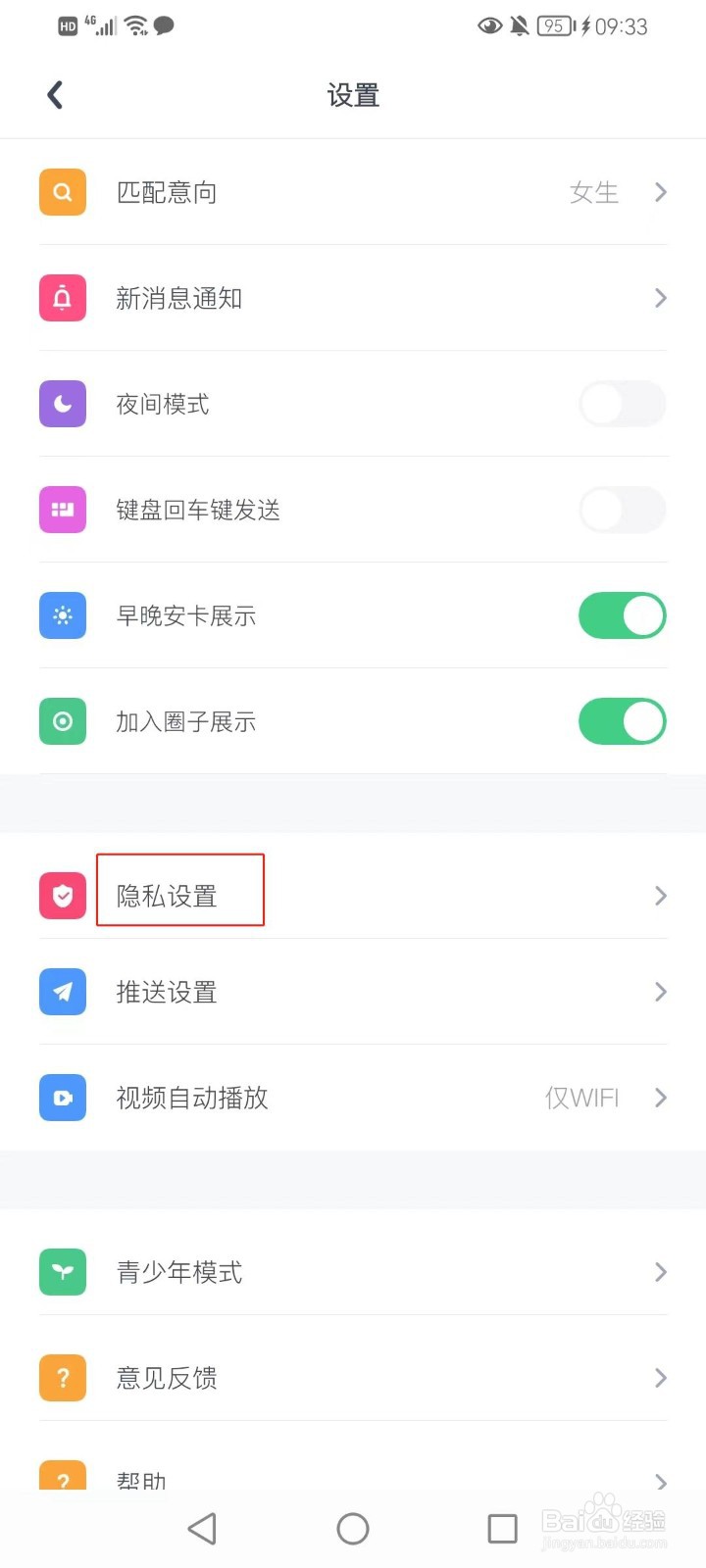Screen dimensions: 706x1568
Task: Turn on the 键盘回车键发送 switch
Action: click(622, 510)
